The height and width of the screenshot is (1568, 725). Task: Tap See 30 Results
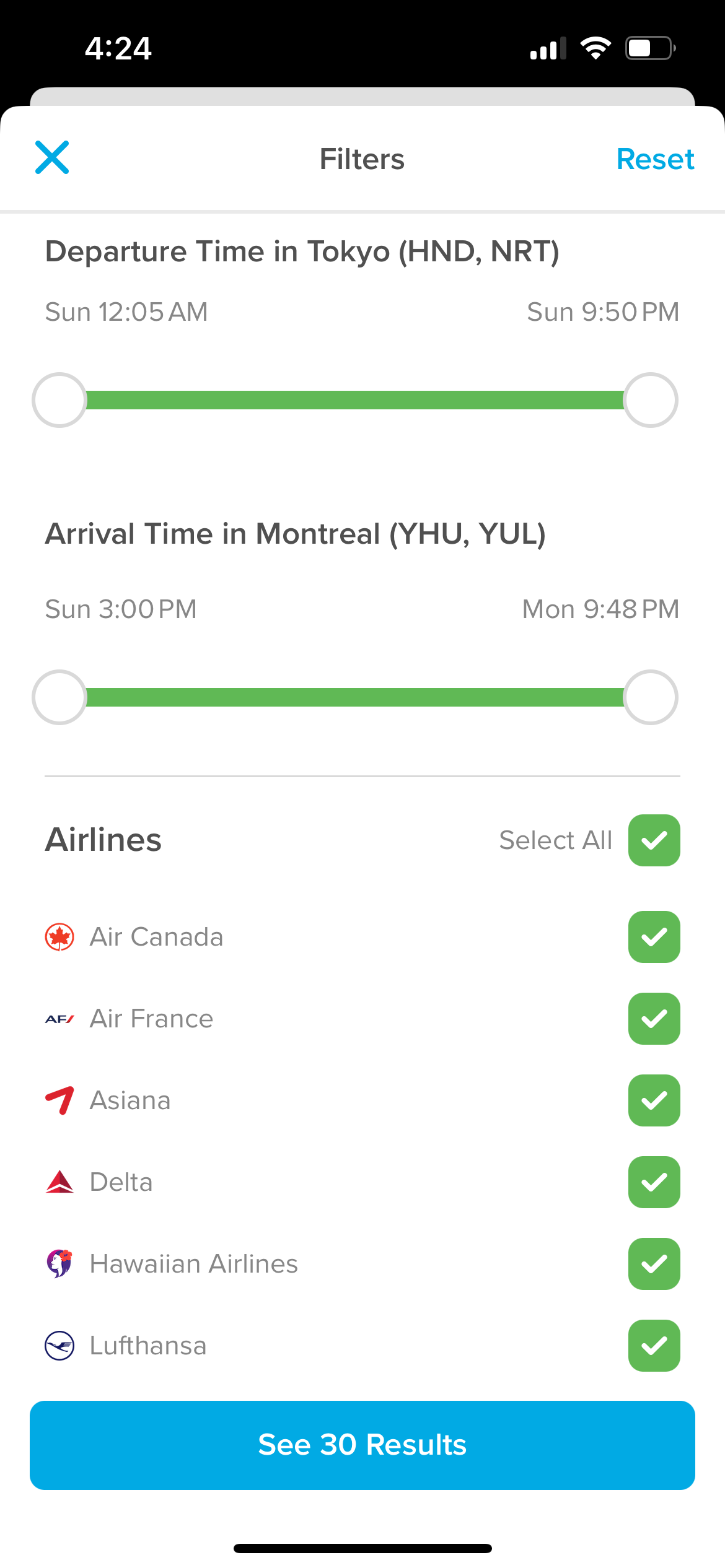(362, 1445)
